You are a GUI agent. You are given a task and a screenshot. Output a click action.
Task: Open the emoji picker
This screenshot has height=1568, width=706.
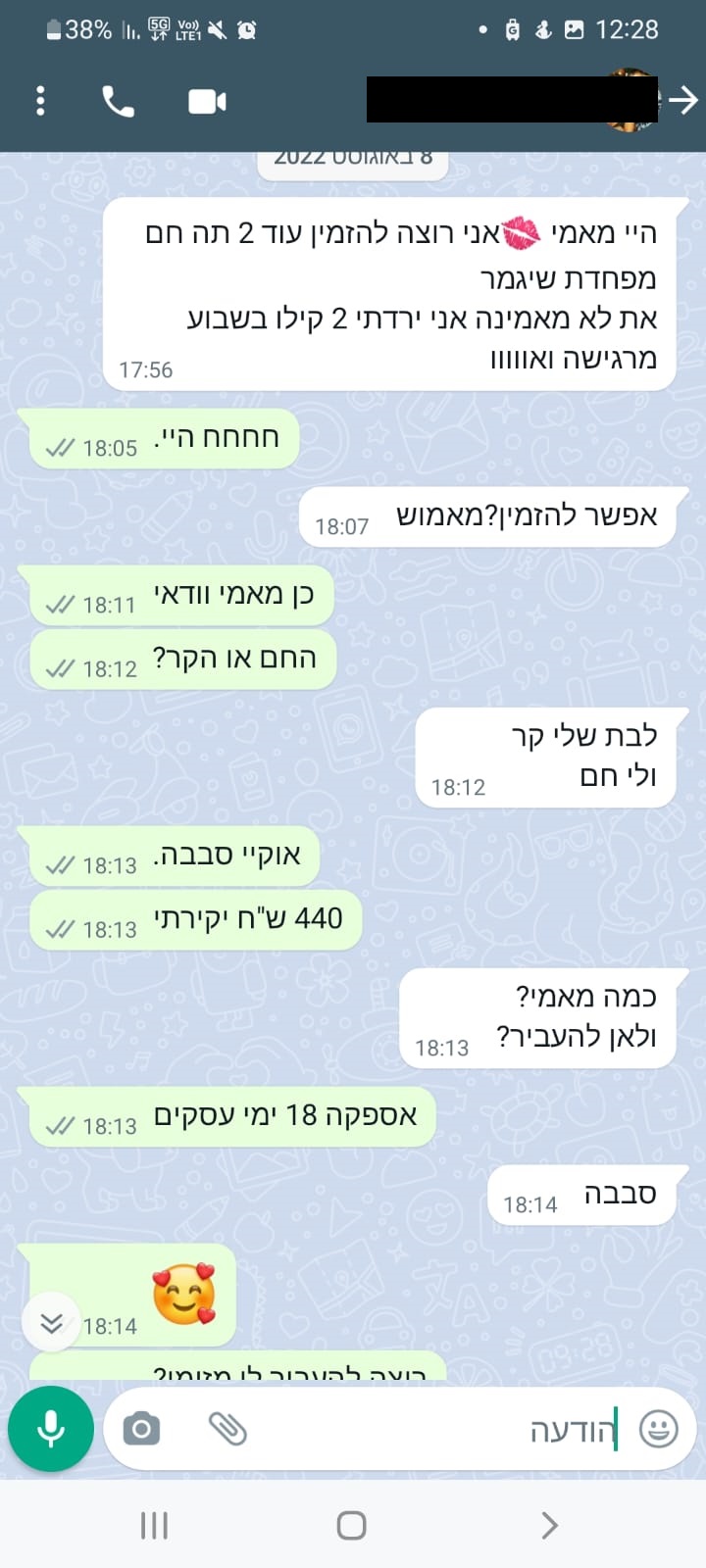click(x=658, y=1429)
